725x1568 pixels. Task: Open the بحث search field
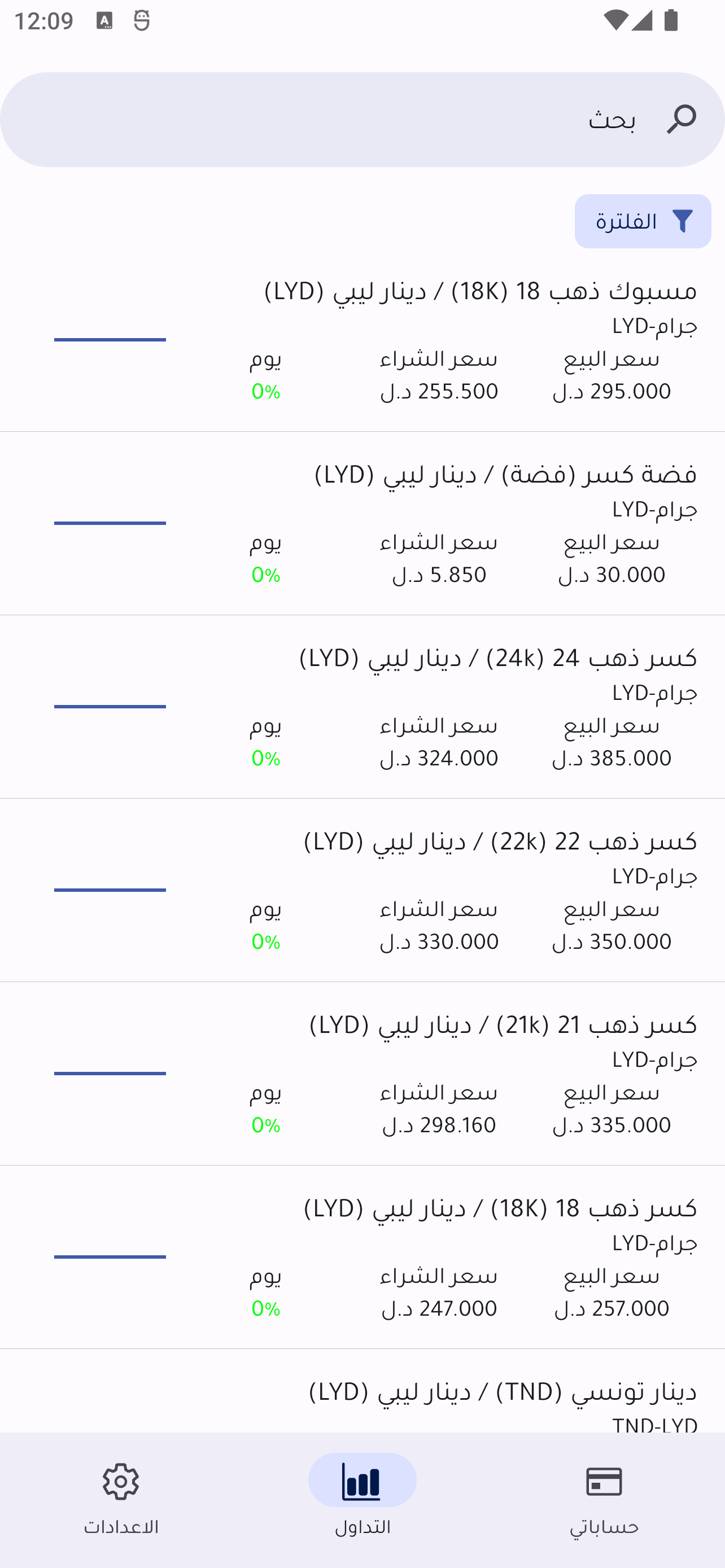coord(362,120)
